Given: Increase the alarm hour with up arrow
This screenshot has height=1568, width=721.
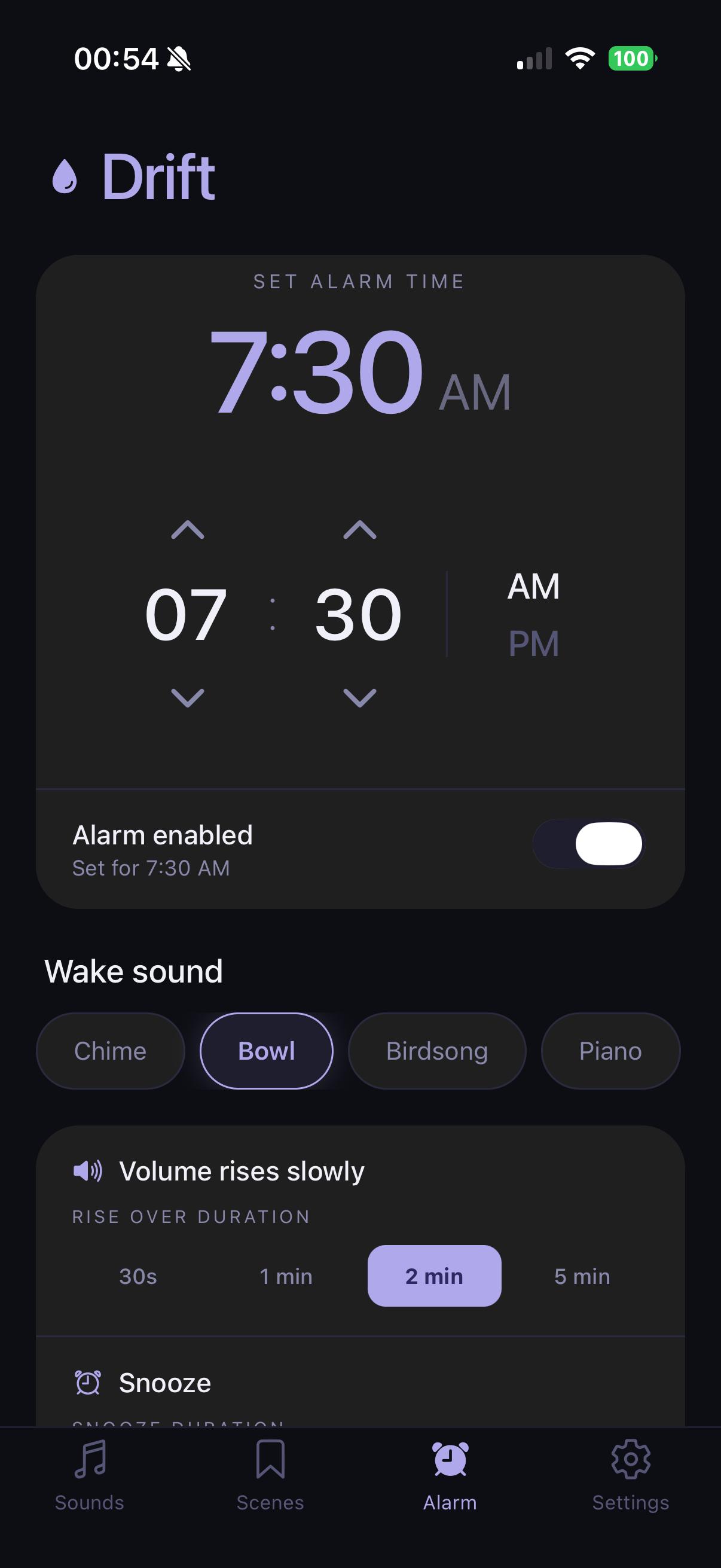Looking at the screenshot, I should (187, 530).
